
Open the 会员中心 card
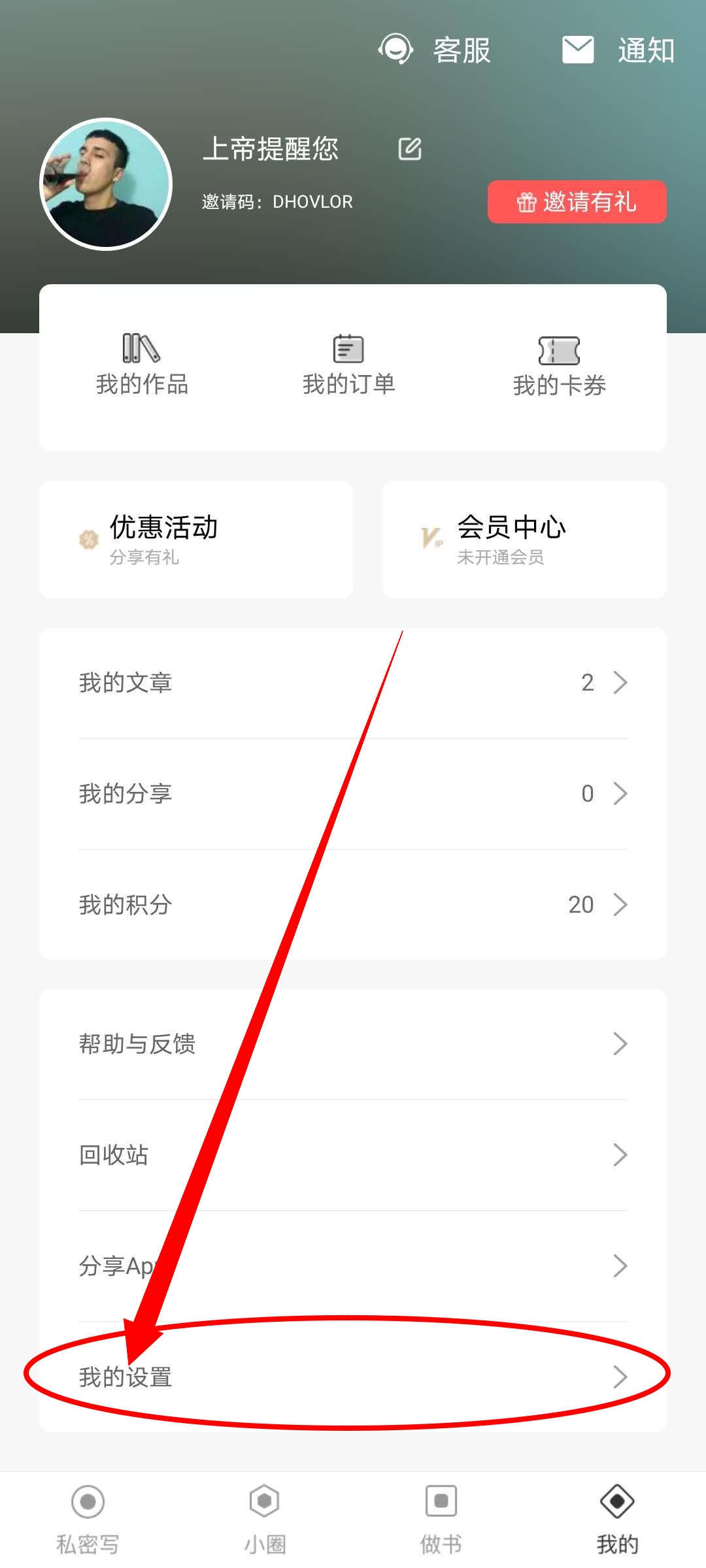524,540
